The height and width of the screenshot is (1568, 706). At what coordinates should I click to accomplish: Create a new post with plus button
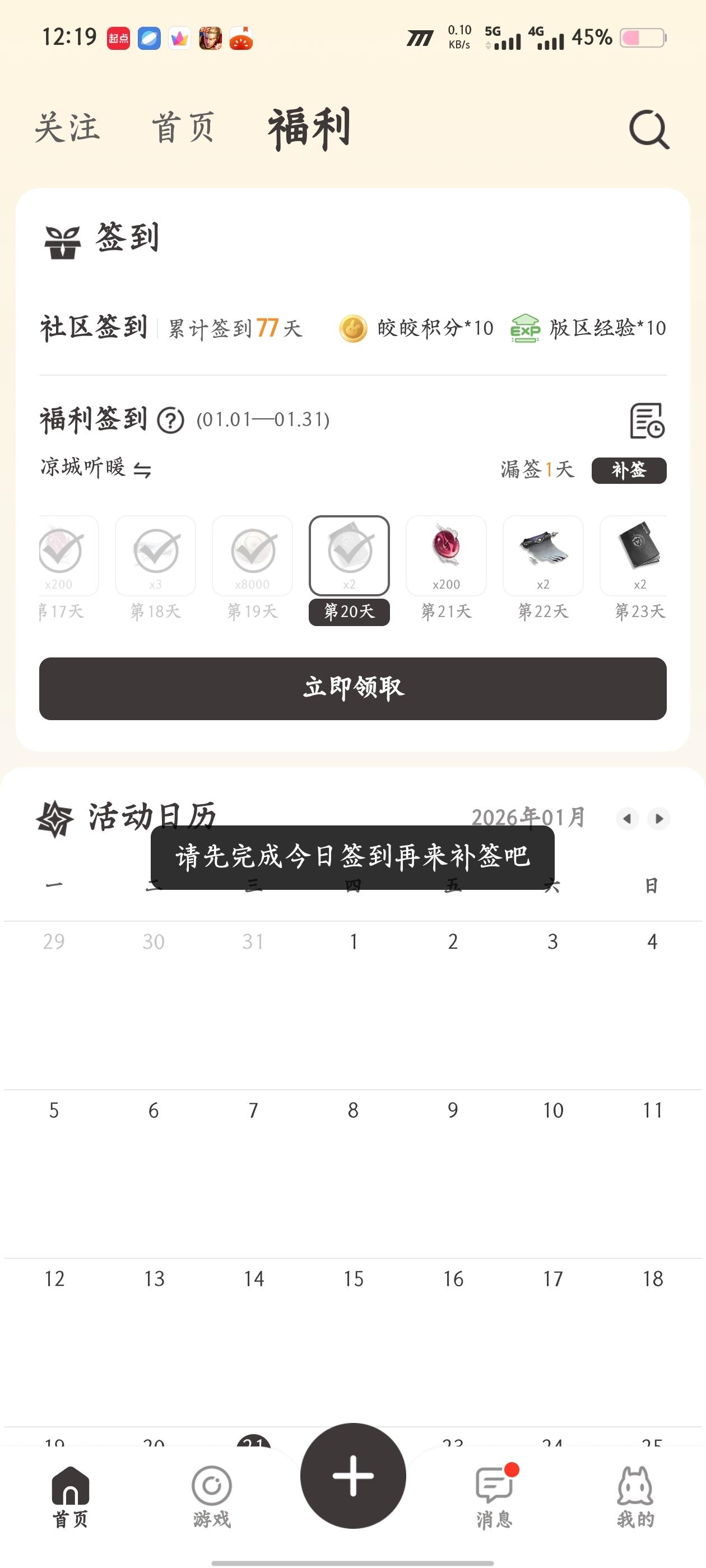[x=352, y=1476]
